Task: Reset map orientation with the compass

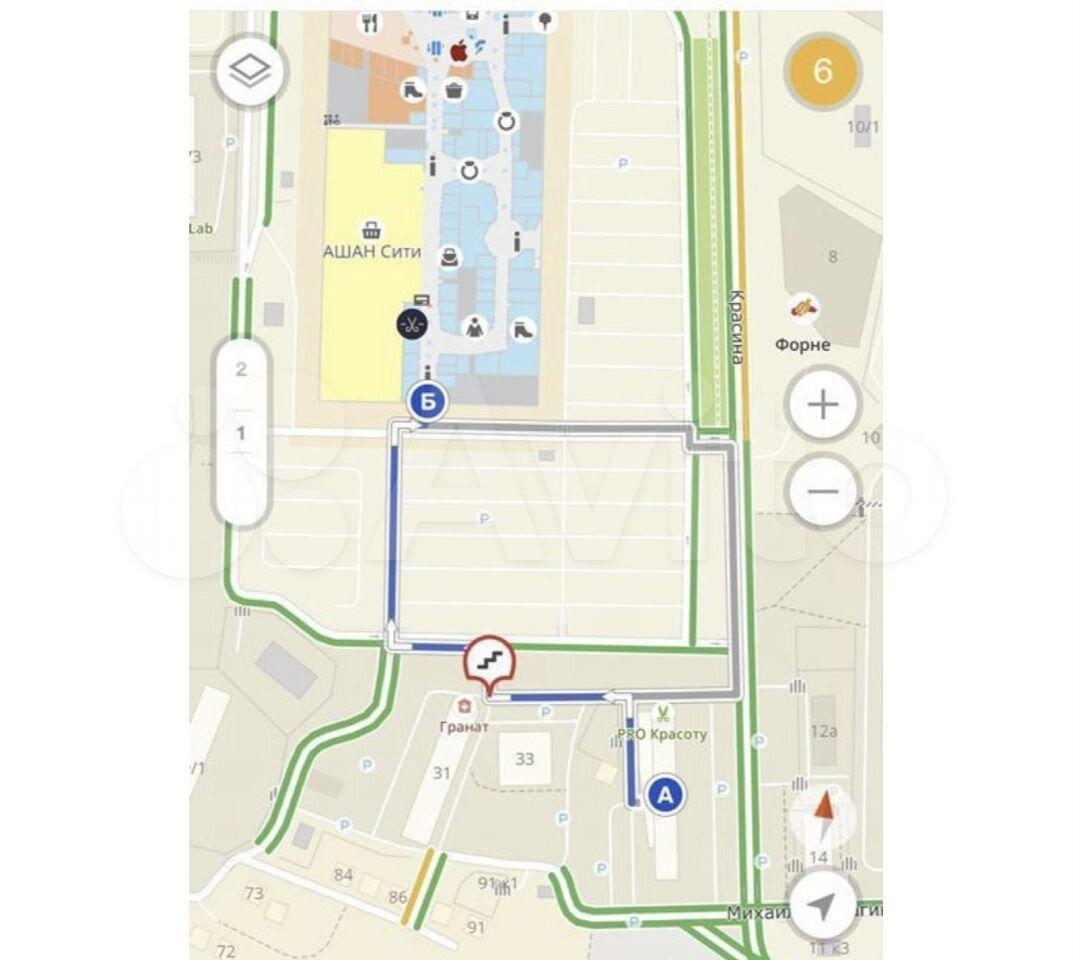Action: pos(823,817)
